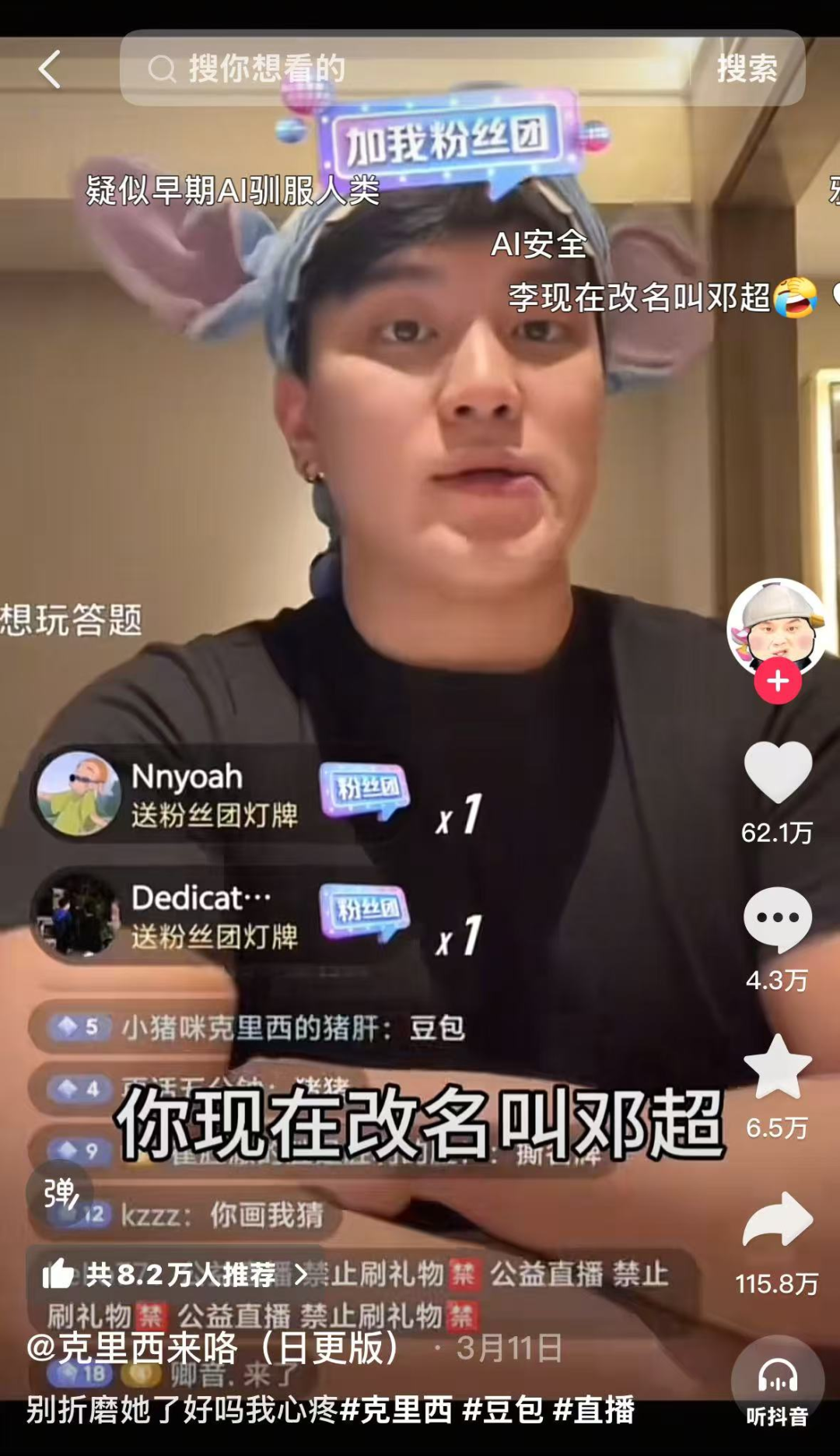Tap the 搜索 search button
The height and width of the screenshot is (1456, 840).
pos(747,68)
